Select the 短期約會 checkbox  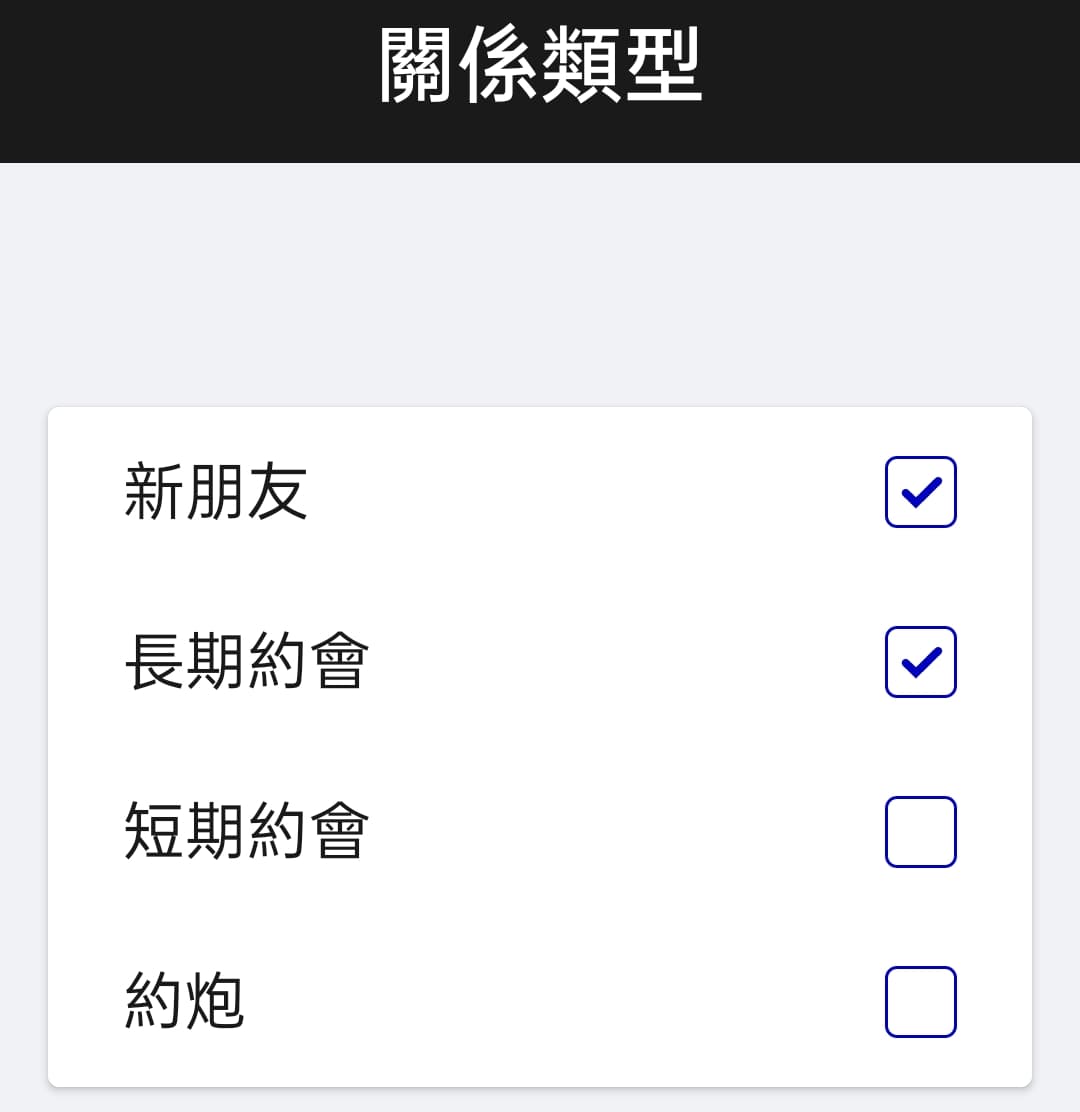click(x=920, y=832)
